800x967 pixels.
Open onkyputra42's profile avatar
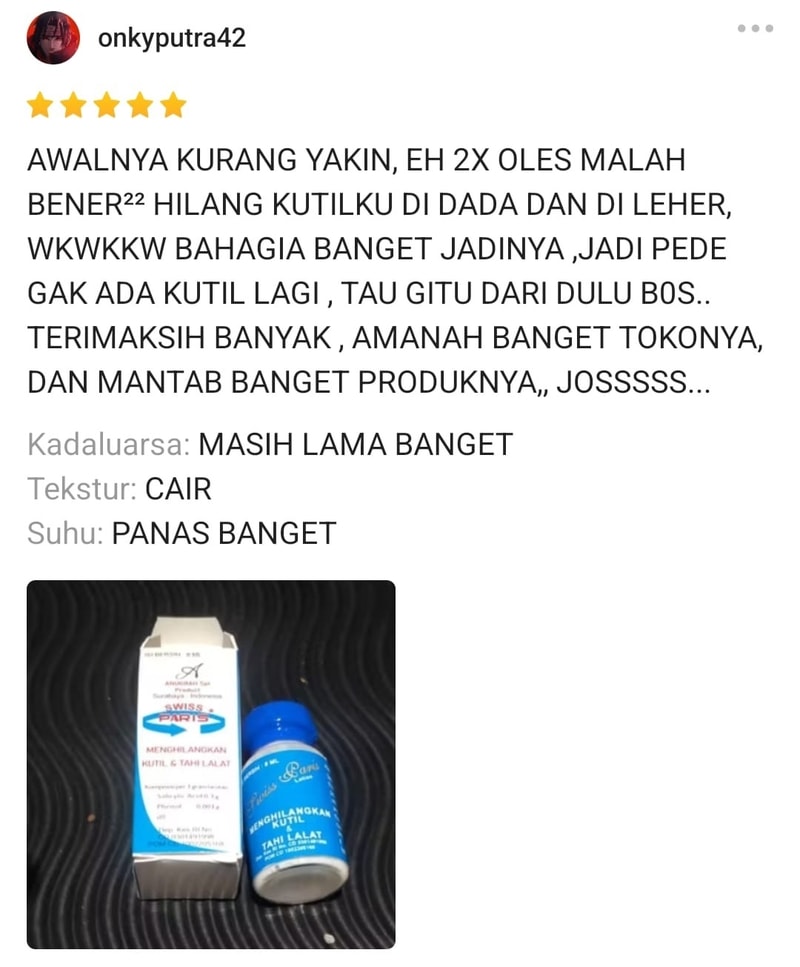click(x=53, y=38)
